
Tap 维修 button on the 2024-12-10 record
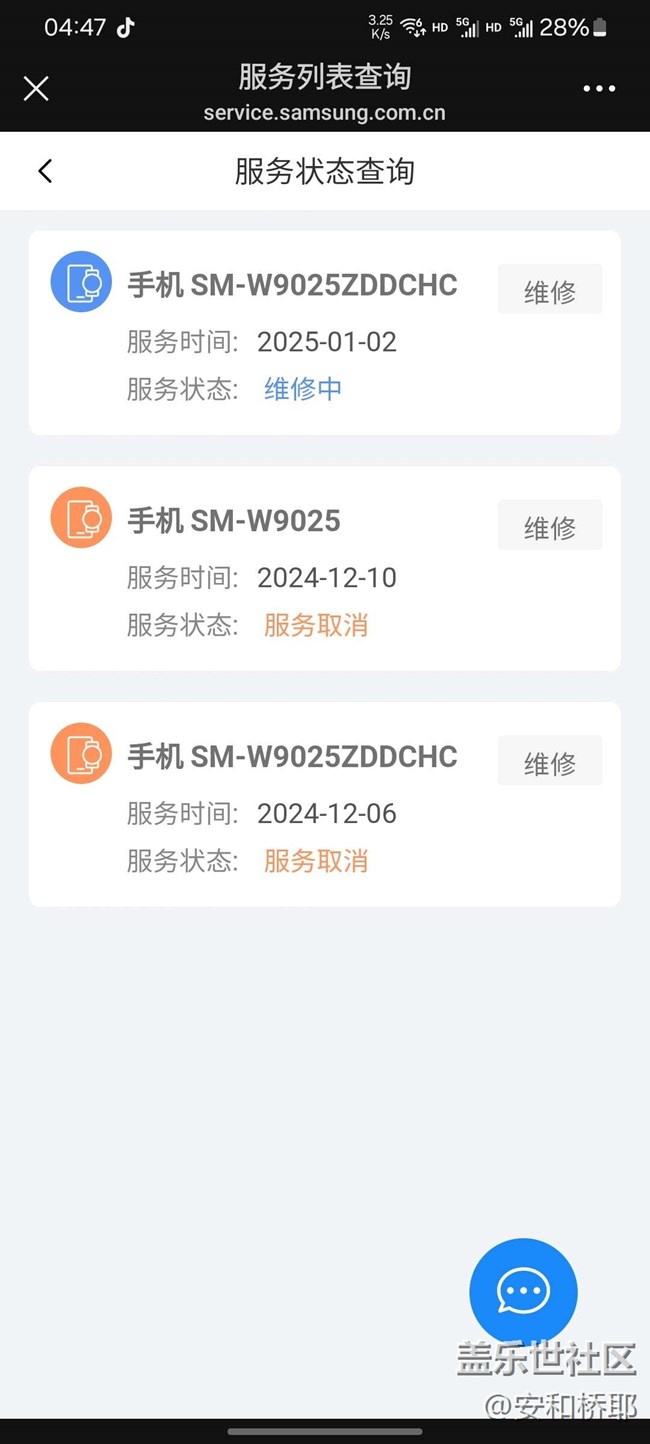pos(550,526)
